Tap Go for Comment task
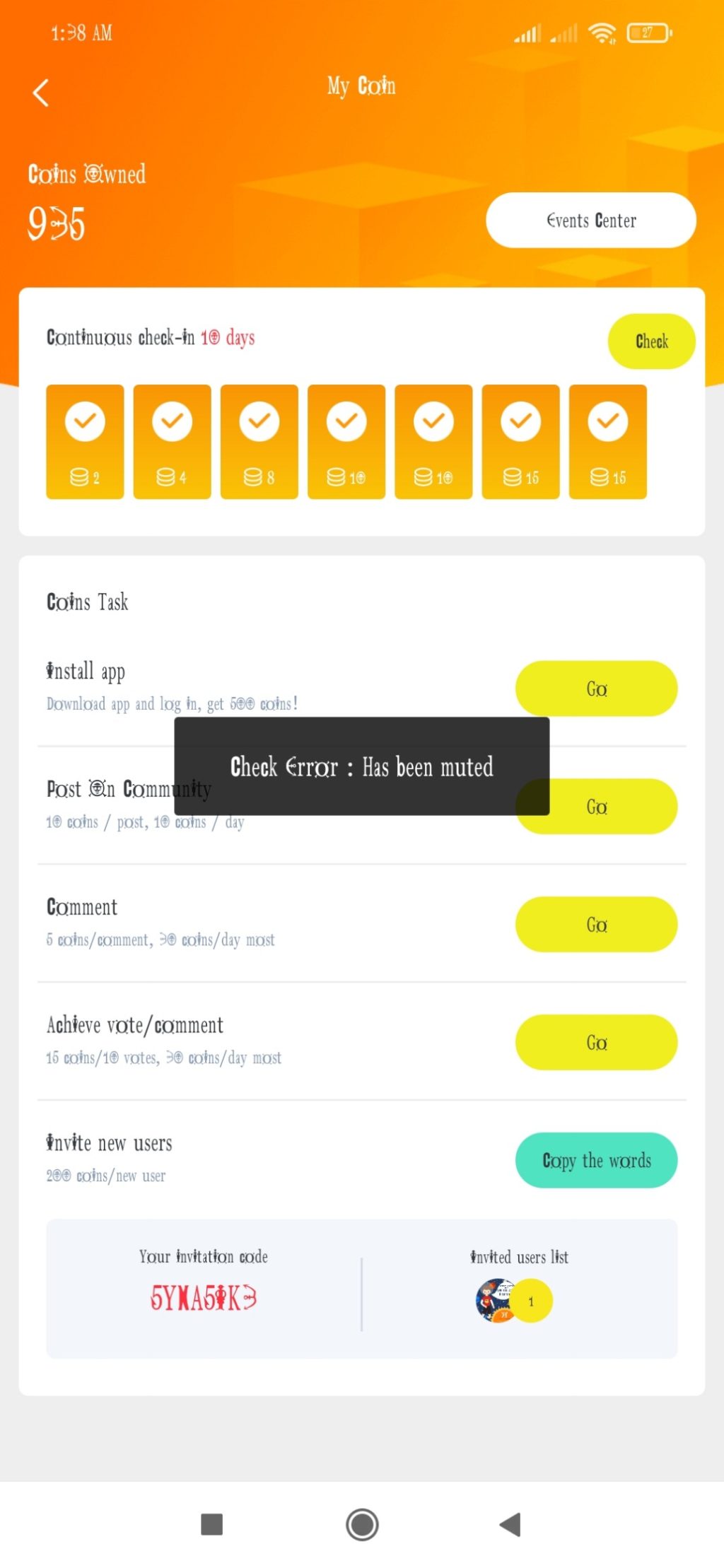The height and width of the screenshot is (1568, 724). tap(596, 925)
